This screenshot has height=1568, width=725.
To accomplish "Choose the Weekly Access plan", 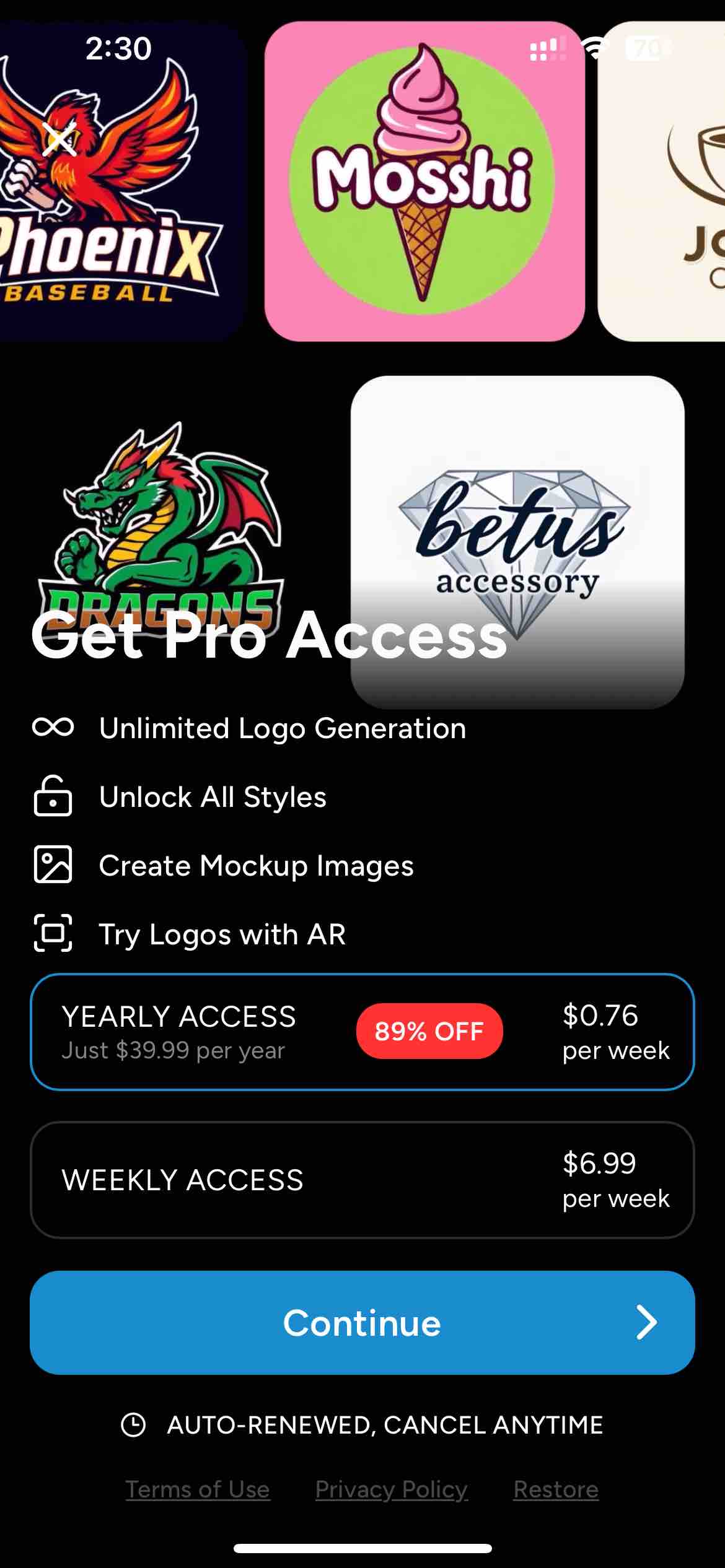I will pos(362,1180).
